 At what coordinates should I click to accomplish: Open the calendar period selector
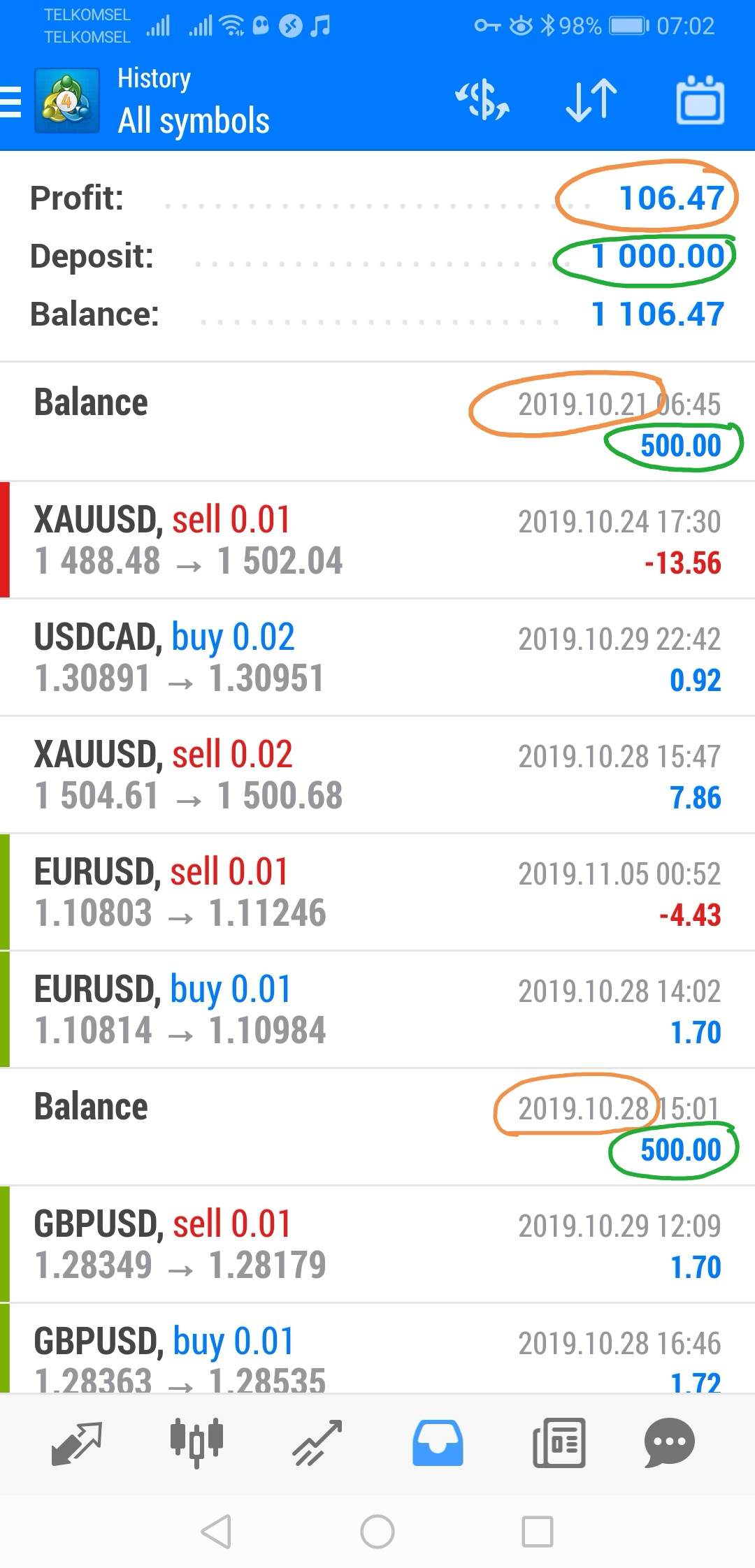tap(700, 101)
